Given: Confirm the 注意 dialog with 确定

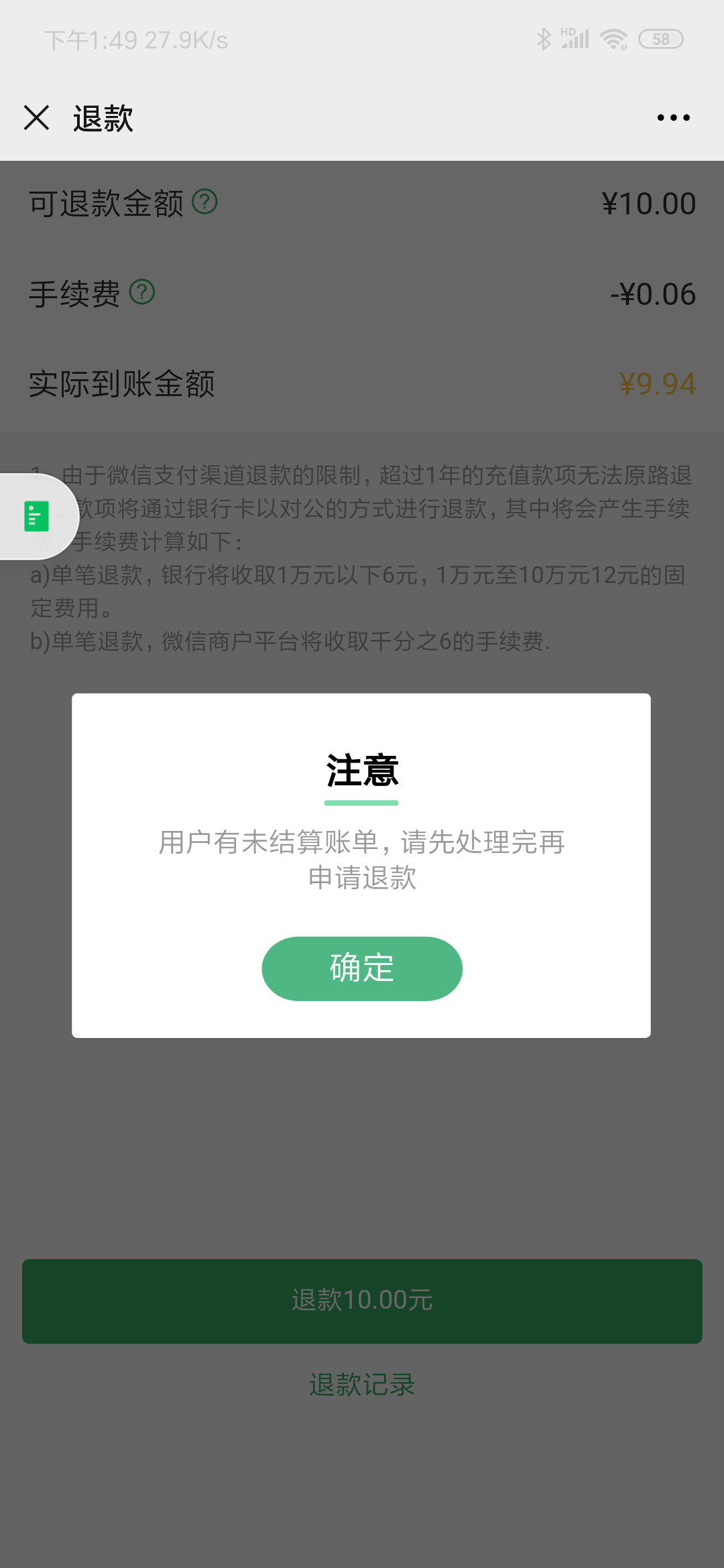Looking at the screenshot, I should pyautogui.click(x=362, y=968).
